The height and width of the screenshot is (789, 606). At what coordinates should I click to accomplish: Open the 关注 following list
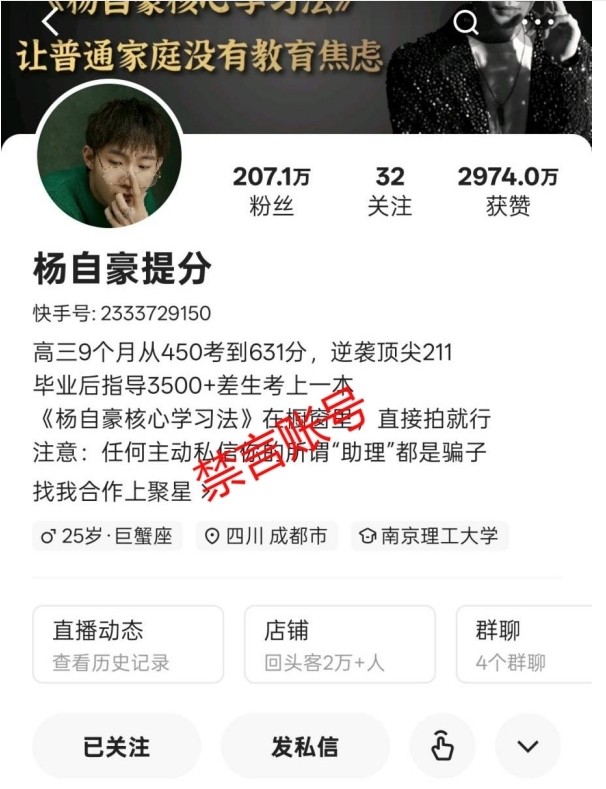(390, 191)
